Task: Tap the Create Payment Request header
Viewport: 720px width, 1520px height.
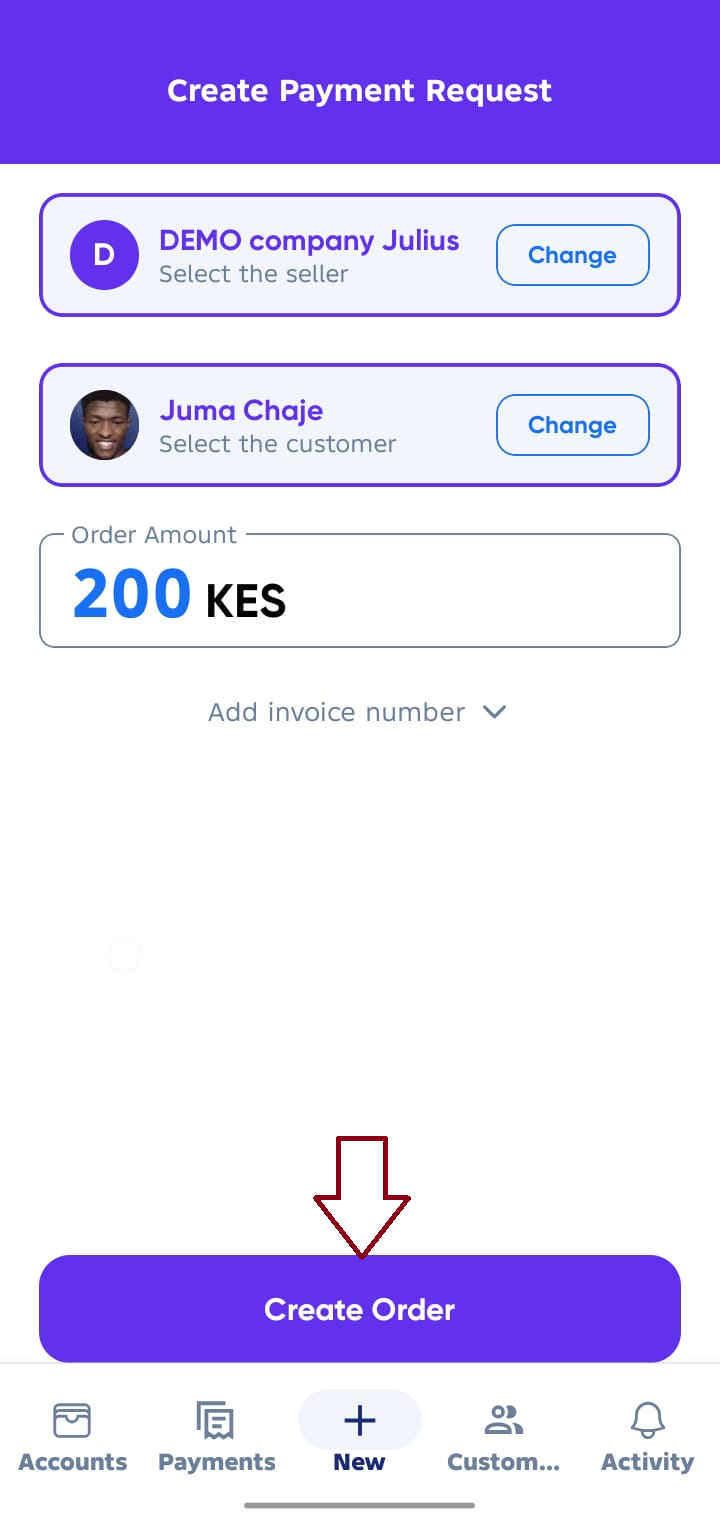Action: [359, 91]
